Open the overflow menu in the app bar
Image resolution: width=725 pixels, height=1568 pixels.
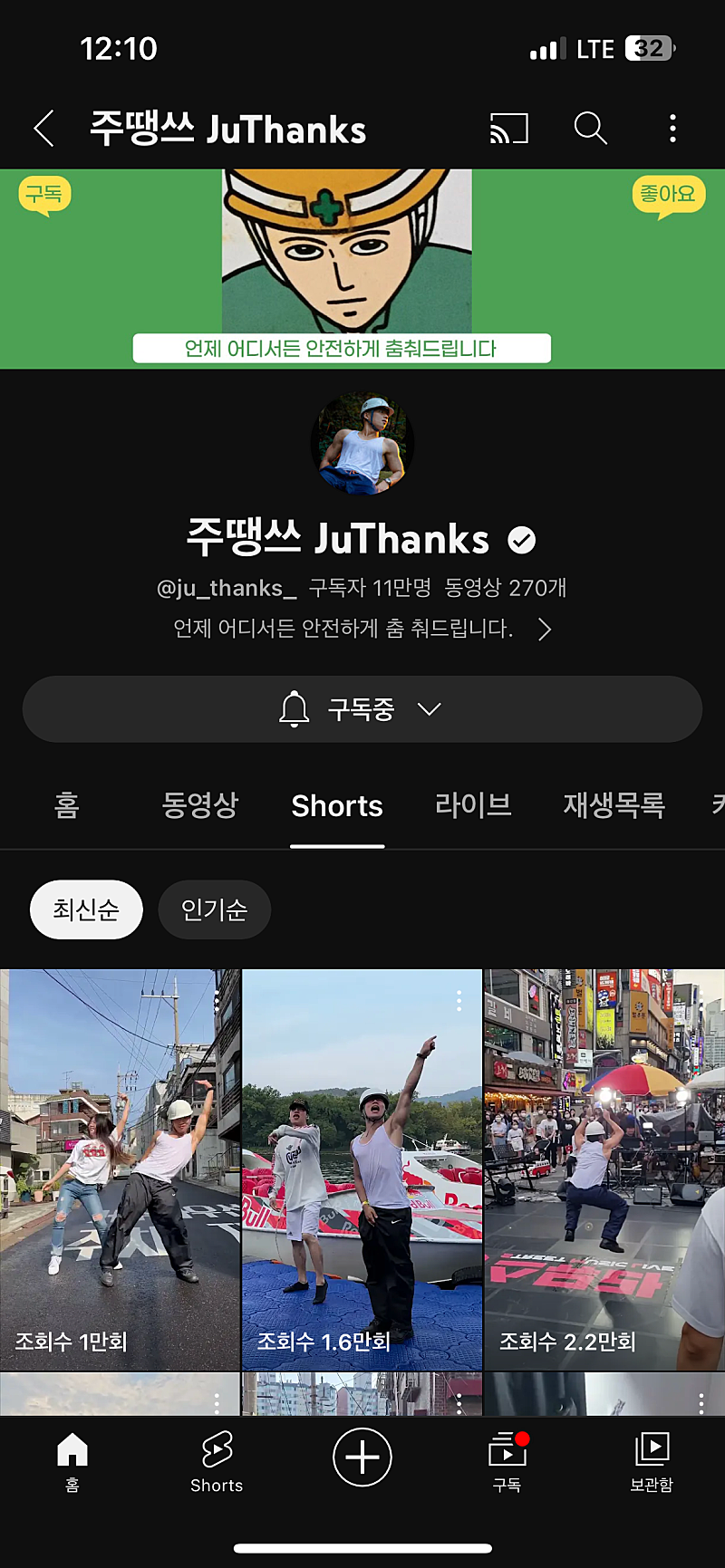tap(672, 129)
